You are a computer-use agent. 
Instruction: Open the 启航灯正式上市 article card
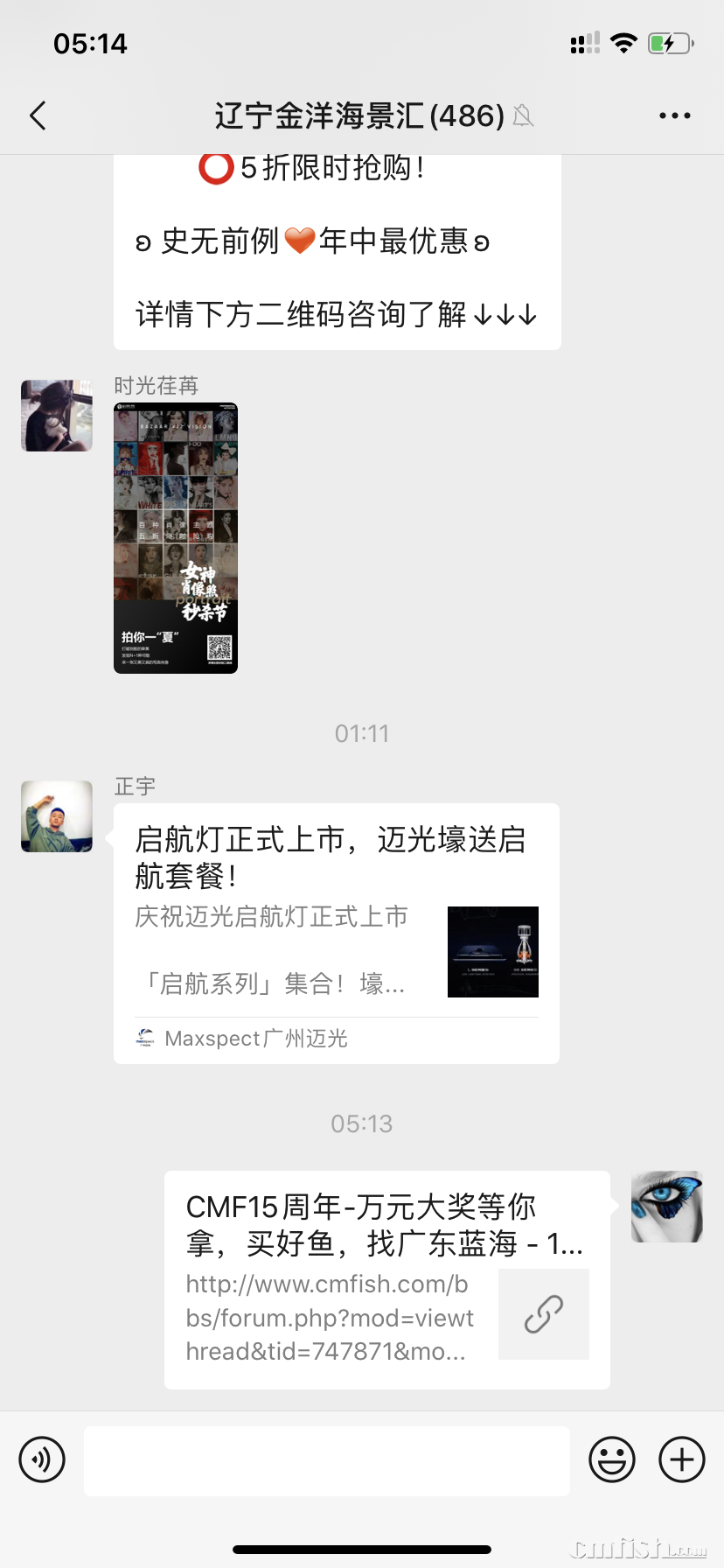tap(337, 932)
